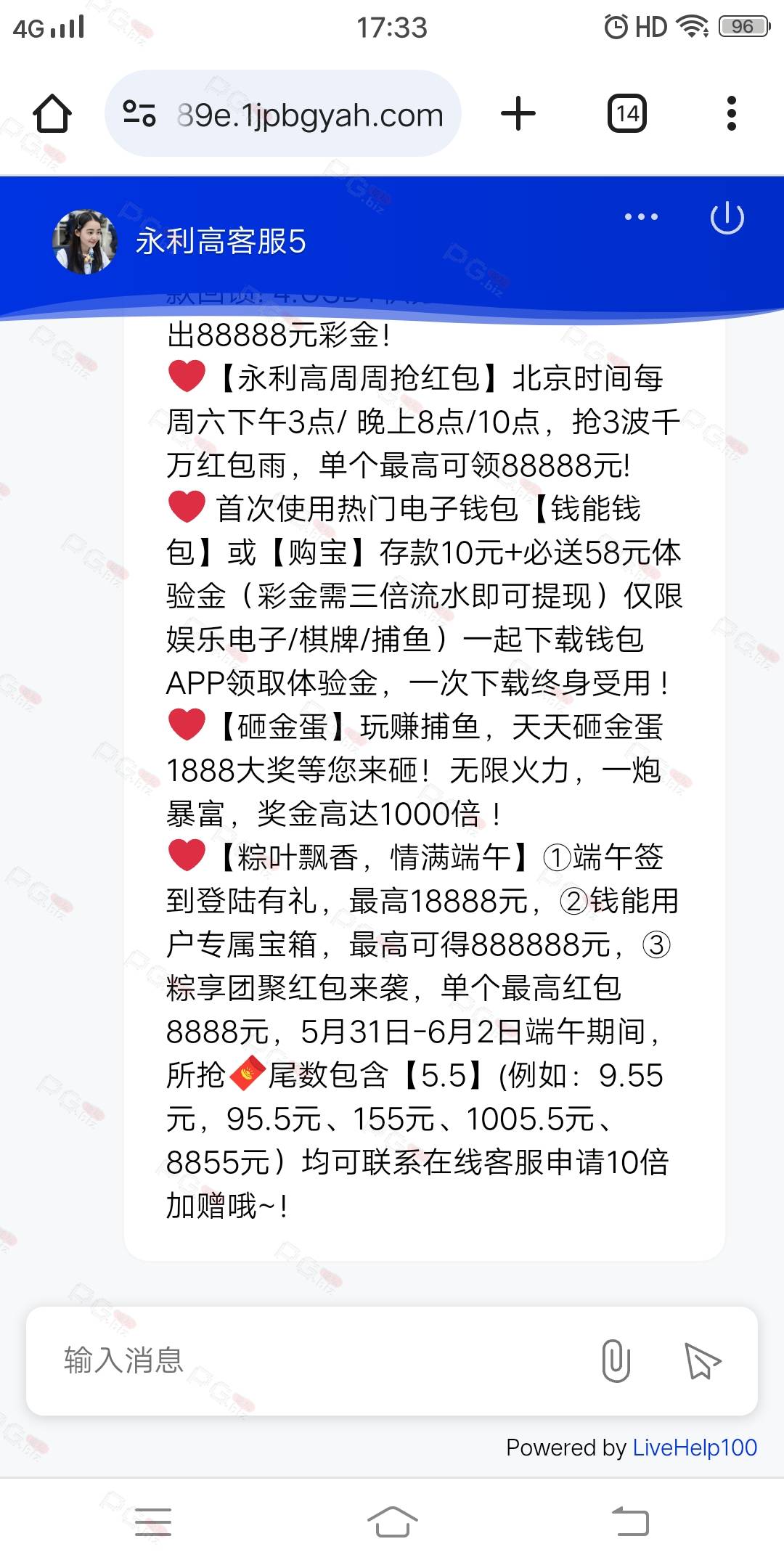Open a new browser tab
Viewport: 784px width, 1568px height.
click(518, 114)
